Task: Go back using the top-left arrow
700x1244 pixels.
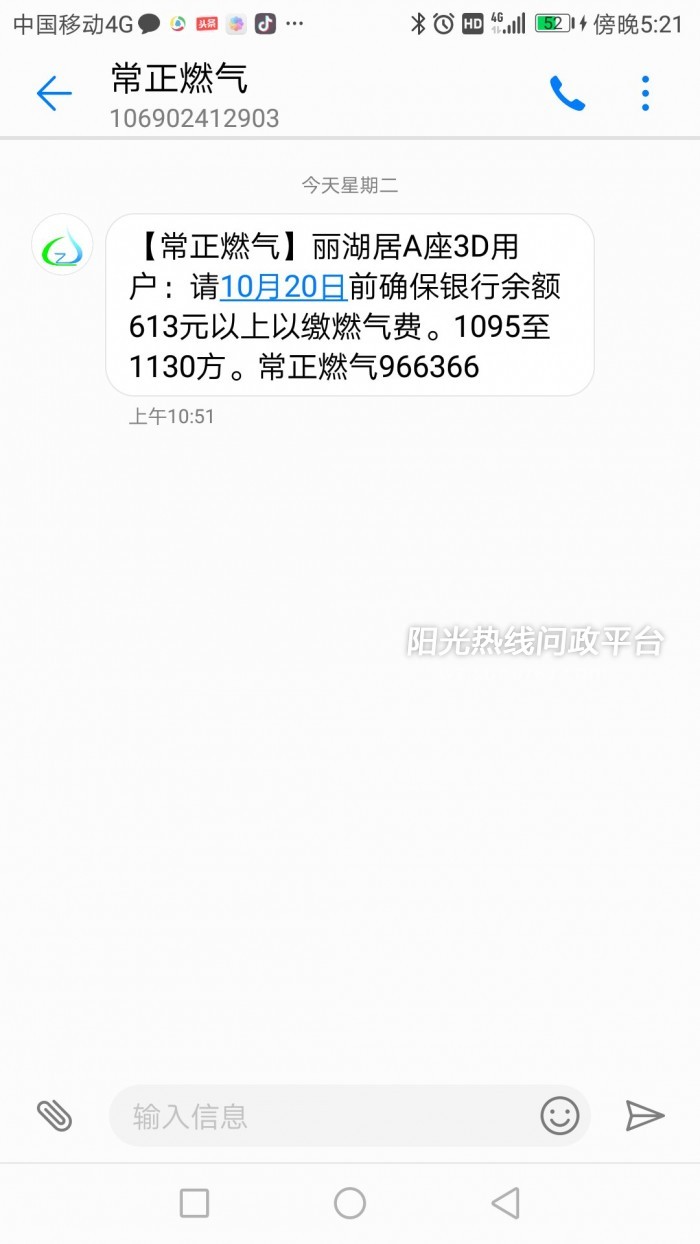Action: [54, 94]
